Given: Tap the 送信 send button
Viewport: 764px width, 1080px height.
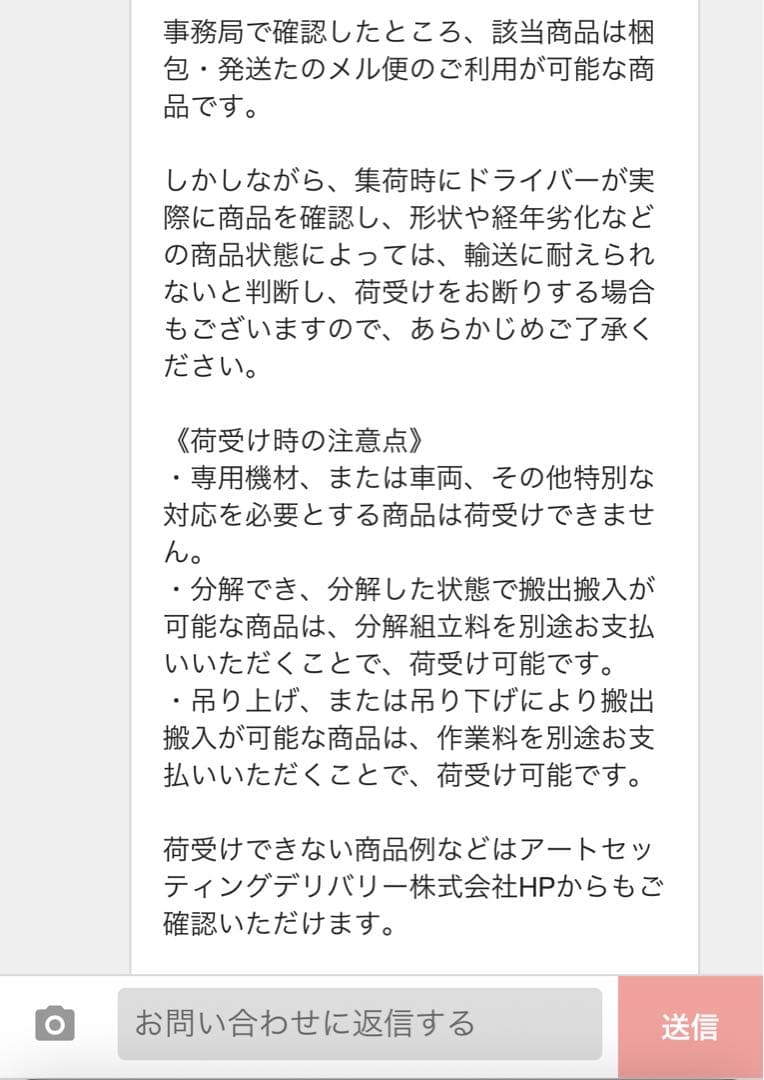Looking at the screenshot, I should (x=690, y=1026).
